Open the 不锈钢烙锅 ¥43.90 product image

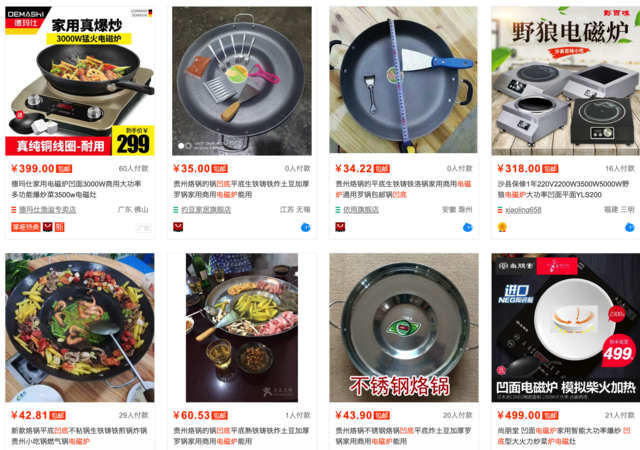(402, 327)
